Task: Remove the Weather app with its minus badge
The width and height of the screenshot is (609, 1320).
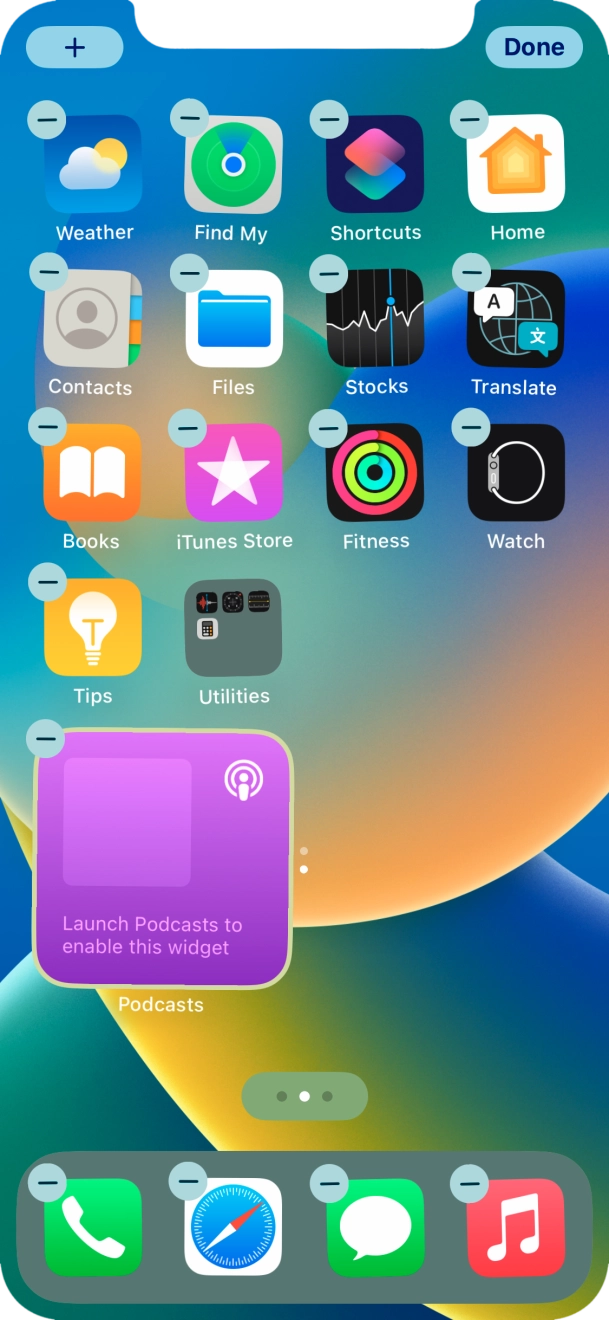Action: click(47, 120)
